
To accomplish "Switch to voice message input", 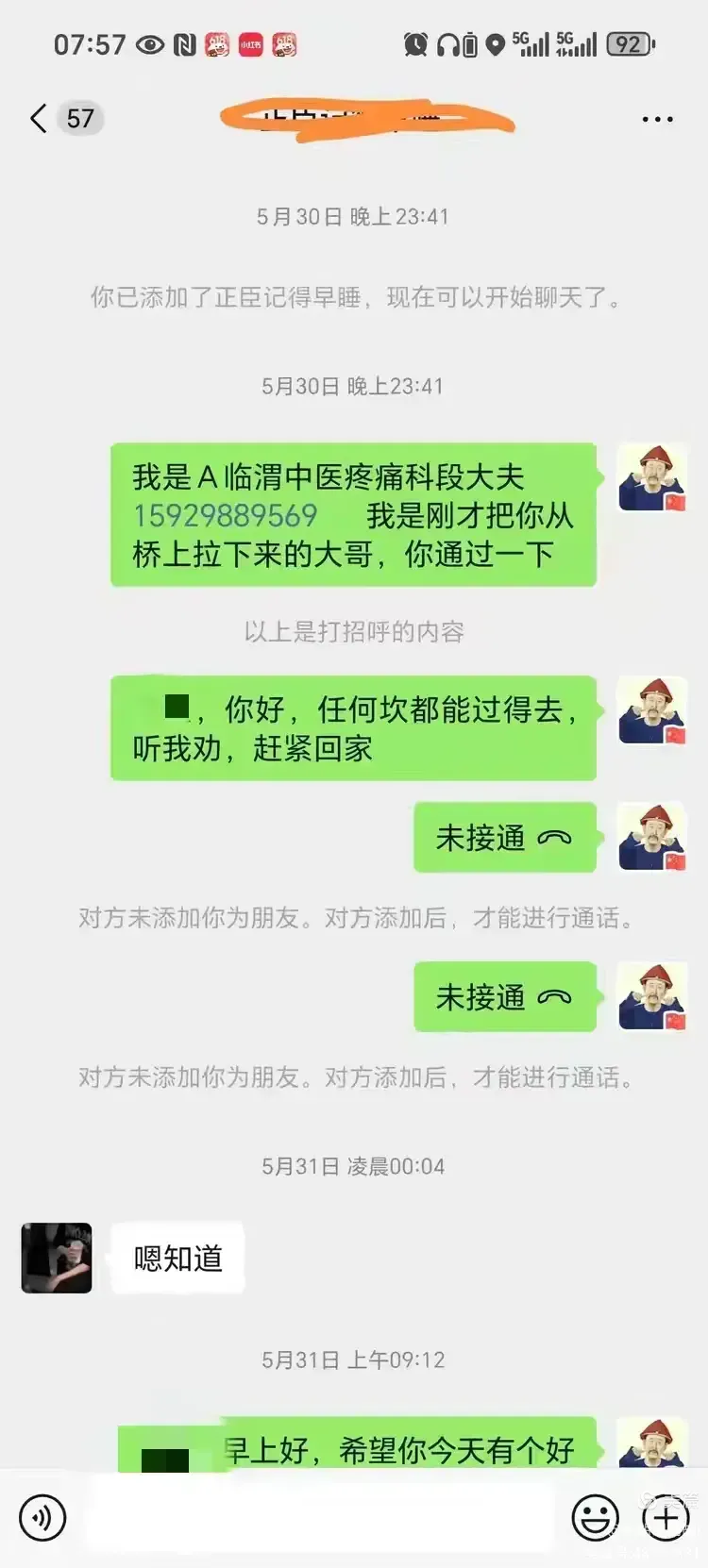I will point(42,1518).
